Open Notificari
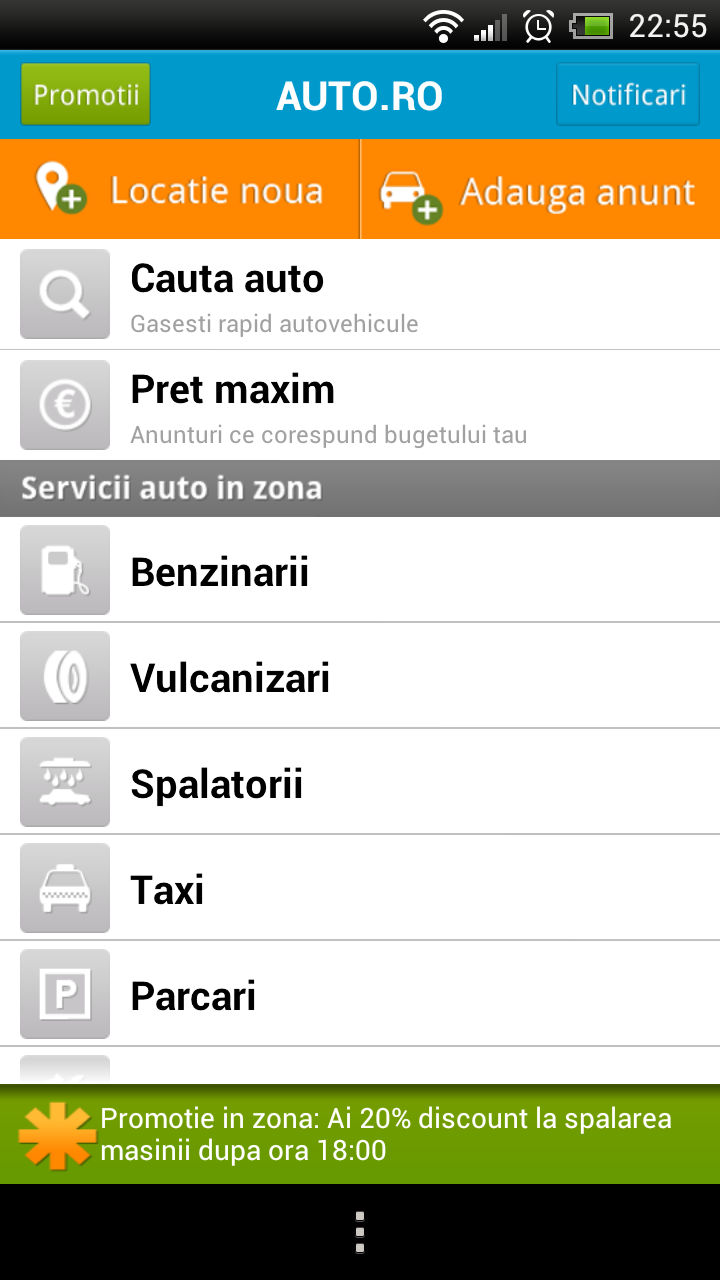720x1280 pixels. coord(628,95)
